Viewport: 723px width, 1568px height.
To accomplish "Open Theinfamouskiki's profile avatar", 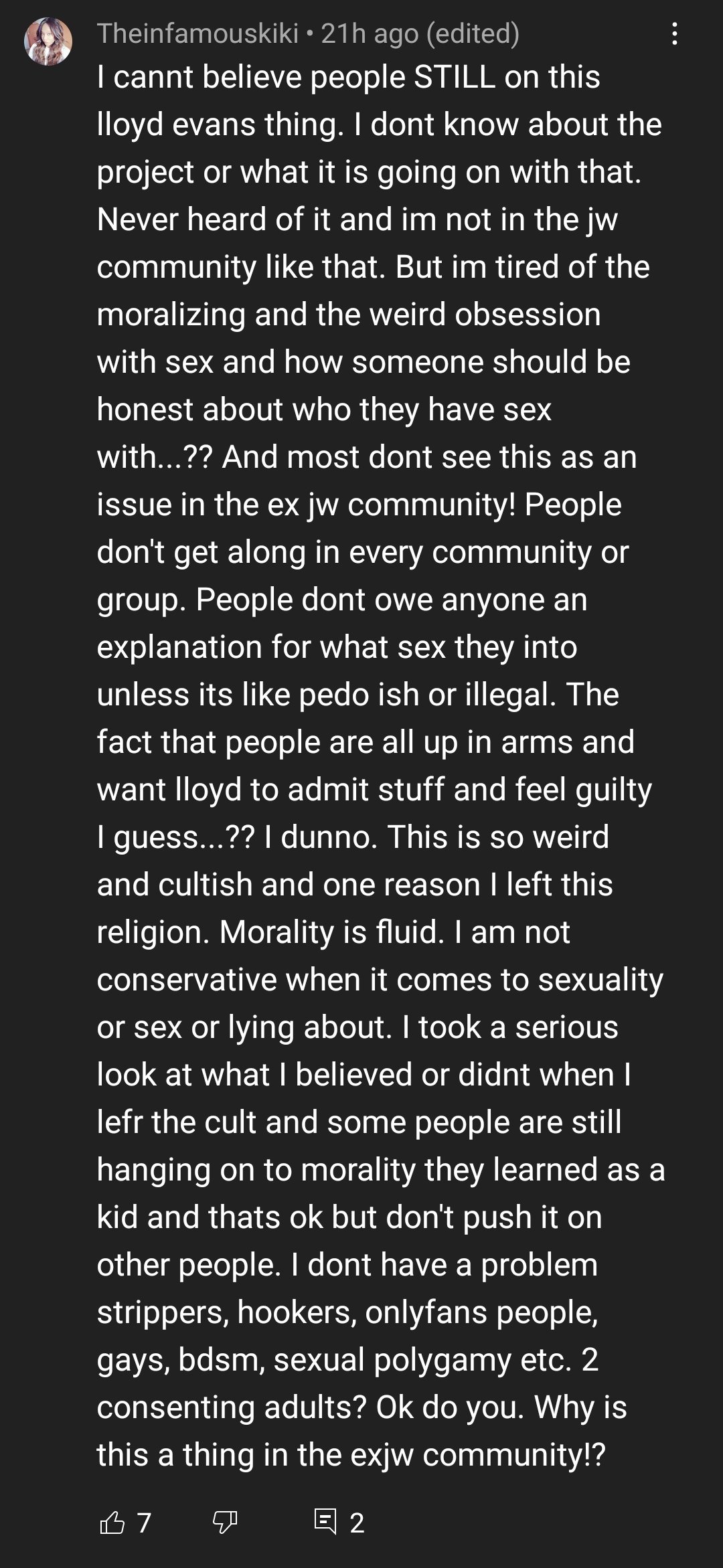I will coord(48,41).
